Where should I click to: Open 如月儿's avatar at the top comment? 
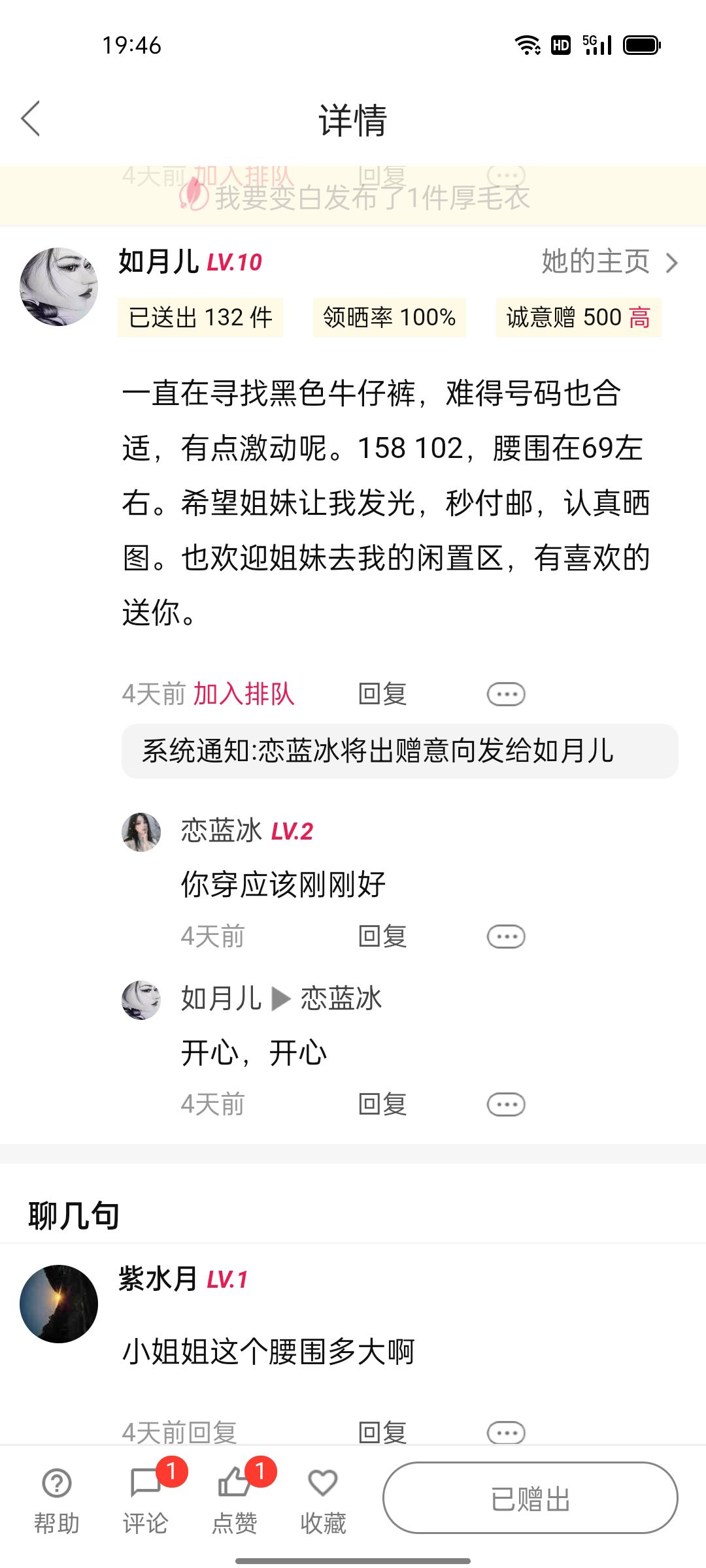[59, 286]
